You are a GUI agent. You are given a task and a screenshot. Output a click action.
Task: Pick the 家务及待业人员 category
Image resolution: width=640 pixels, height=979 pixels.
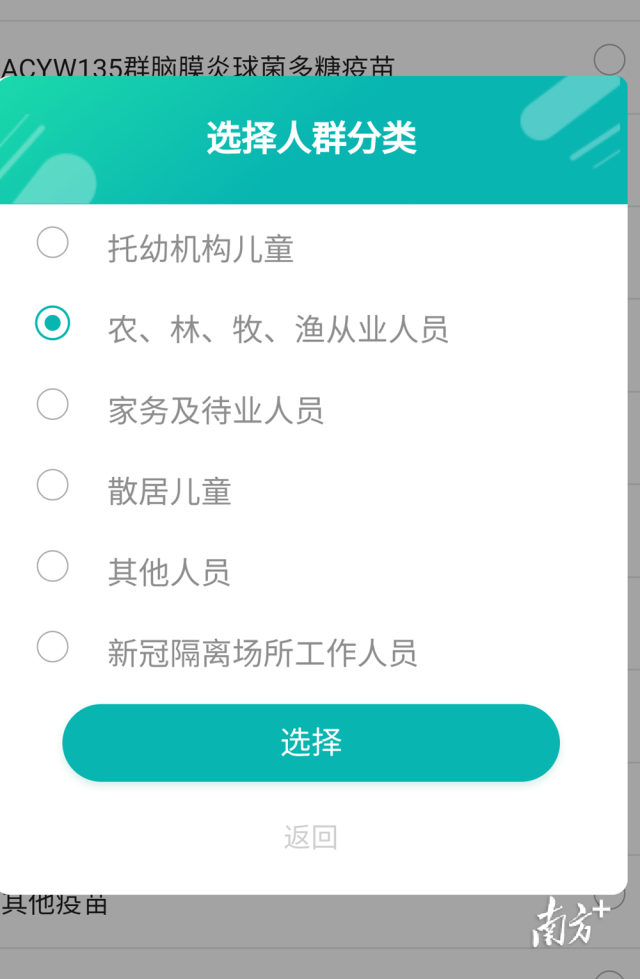tap(53, 405)
